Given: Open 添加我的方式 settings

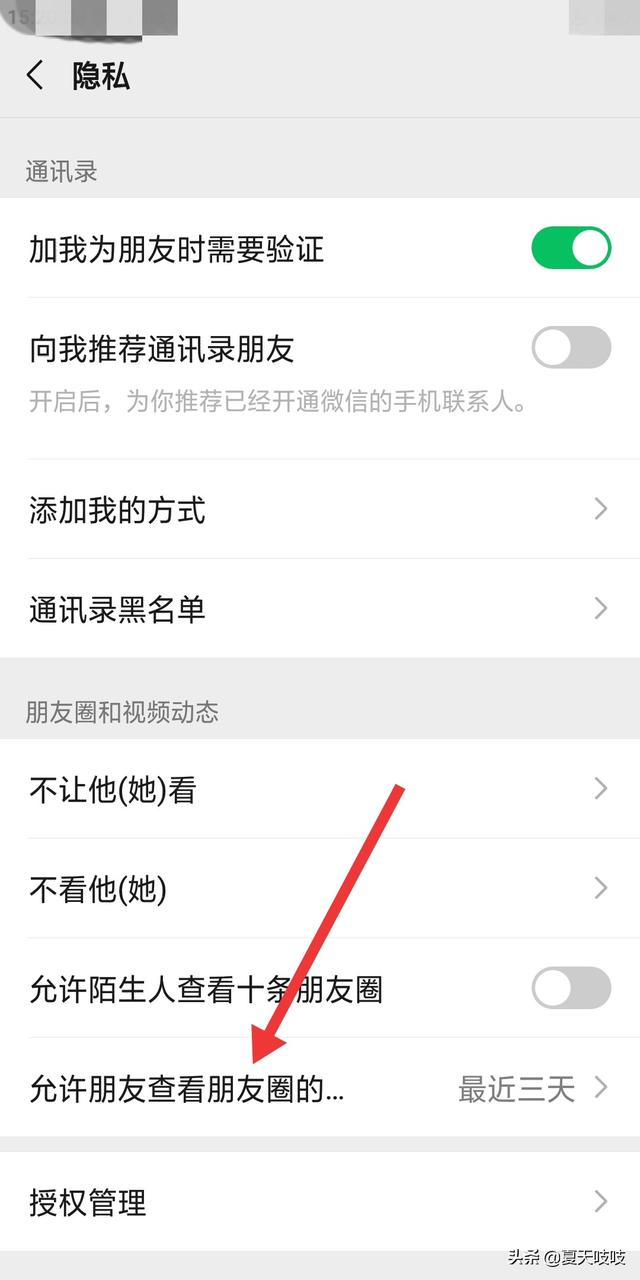Looking at the screenshot, I should [x=320, y=510].
